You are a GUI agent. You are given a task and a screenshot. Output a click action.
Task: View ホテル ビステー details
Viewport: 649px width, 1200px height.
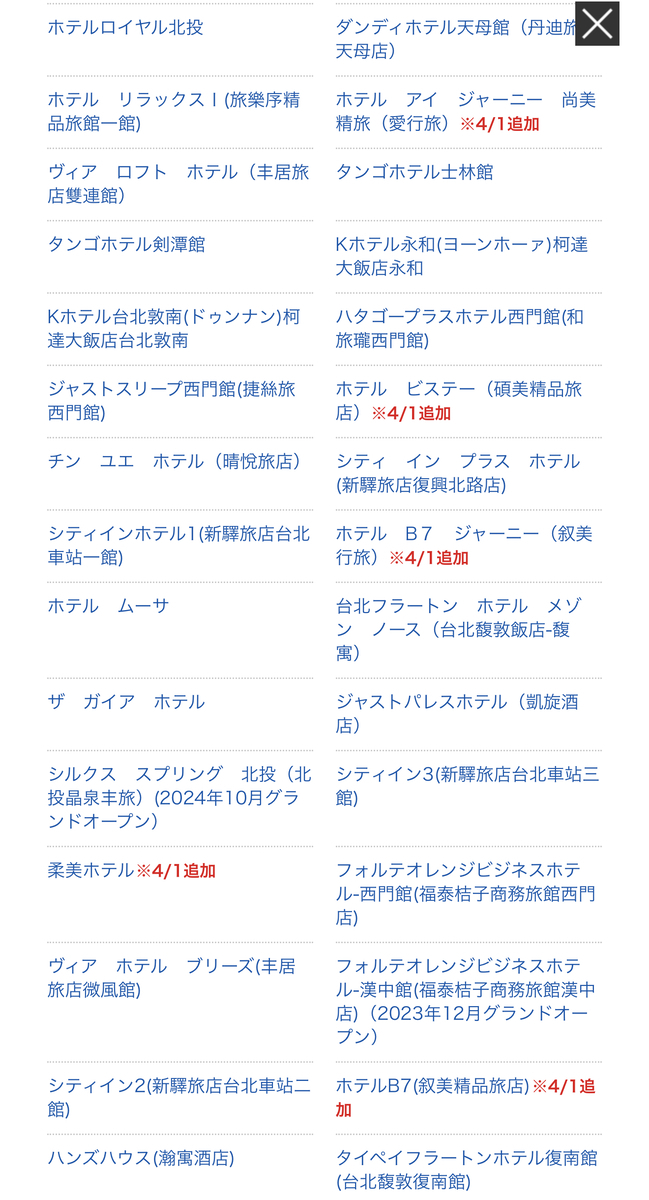[459, 400]
